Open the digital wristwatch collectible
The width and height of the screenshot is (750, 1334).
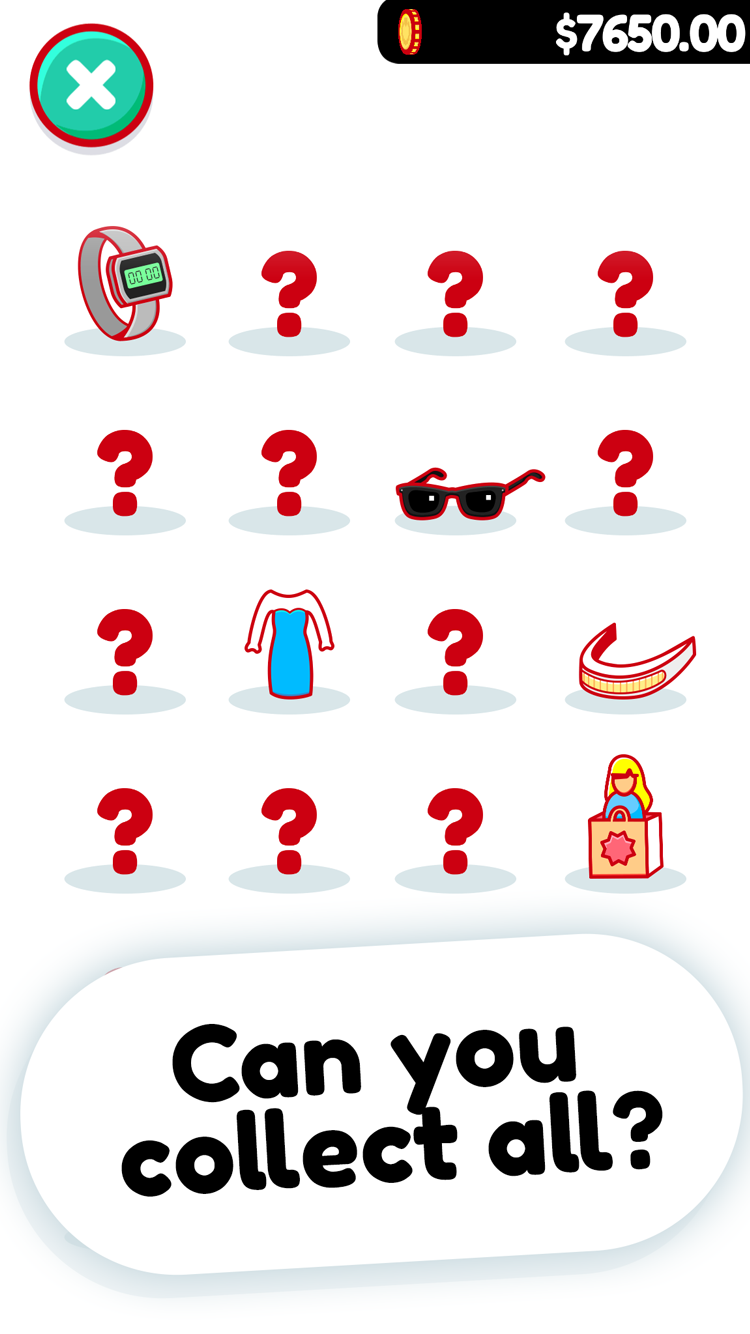pyautogui.click(x=125, y=283)
